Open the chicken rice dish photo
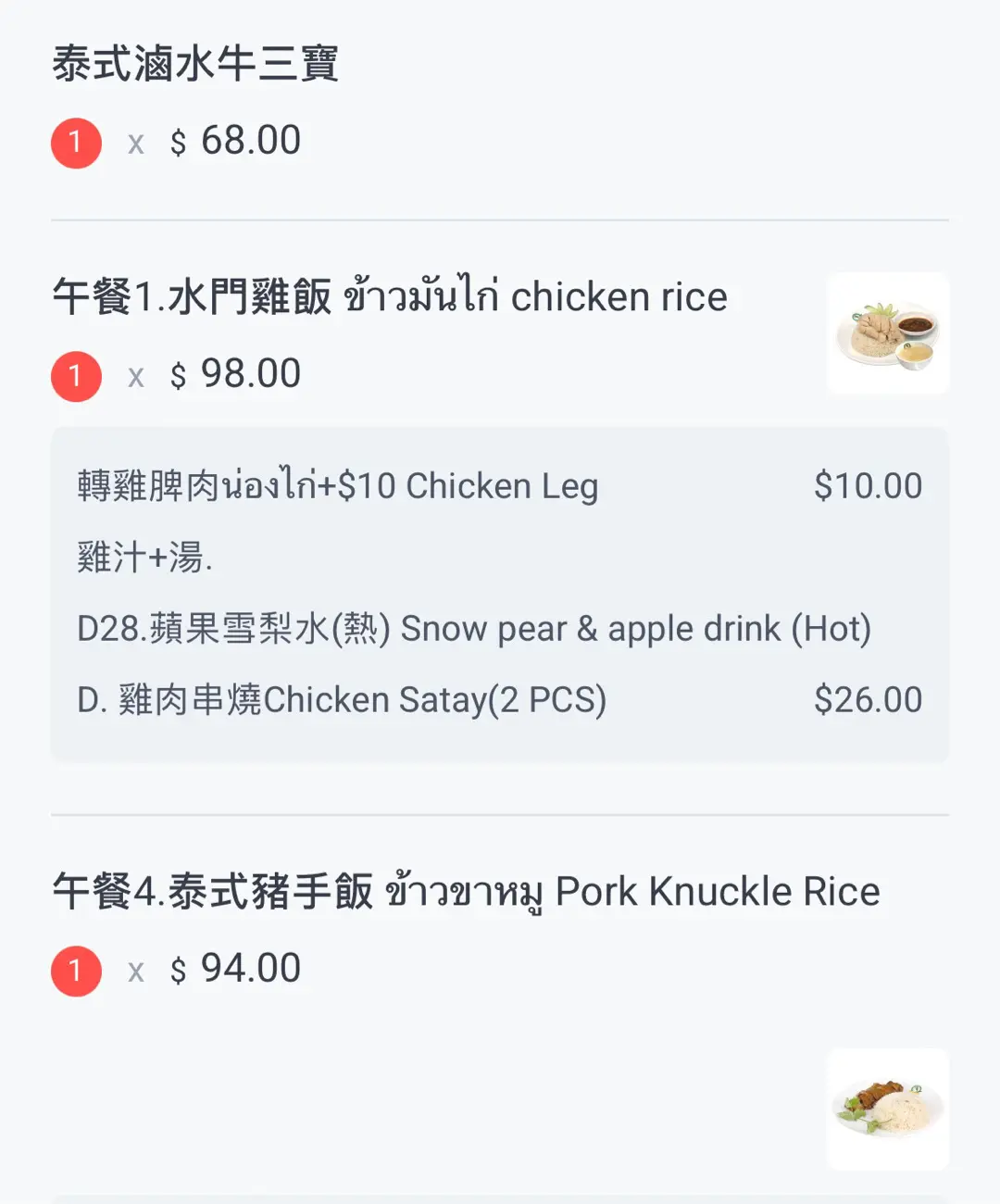Viewport: 1000px width, 1204px height. pos(888,333)
